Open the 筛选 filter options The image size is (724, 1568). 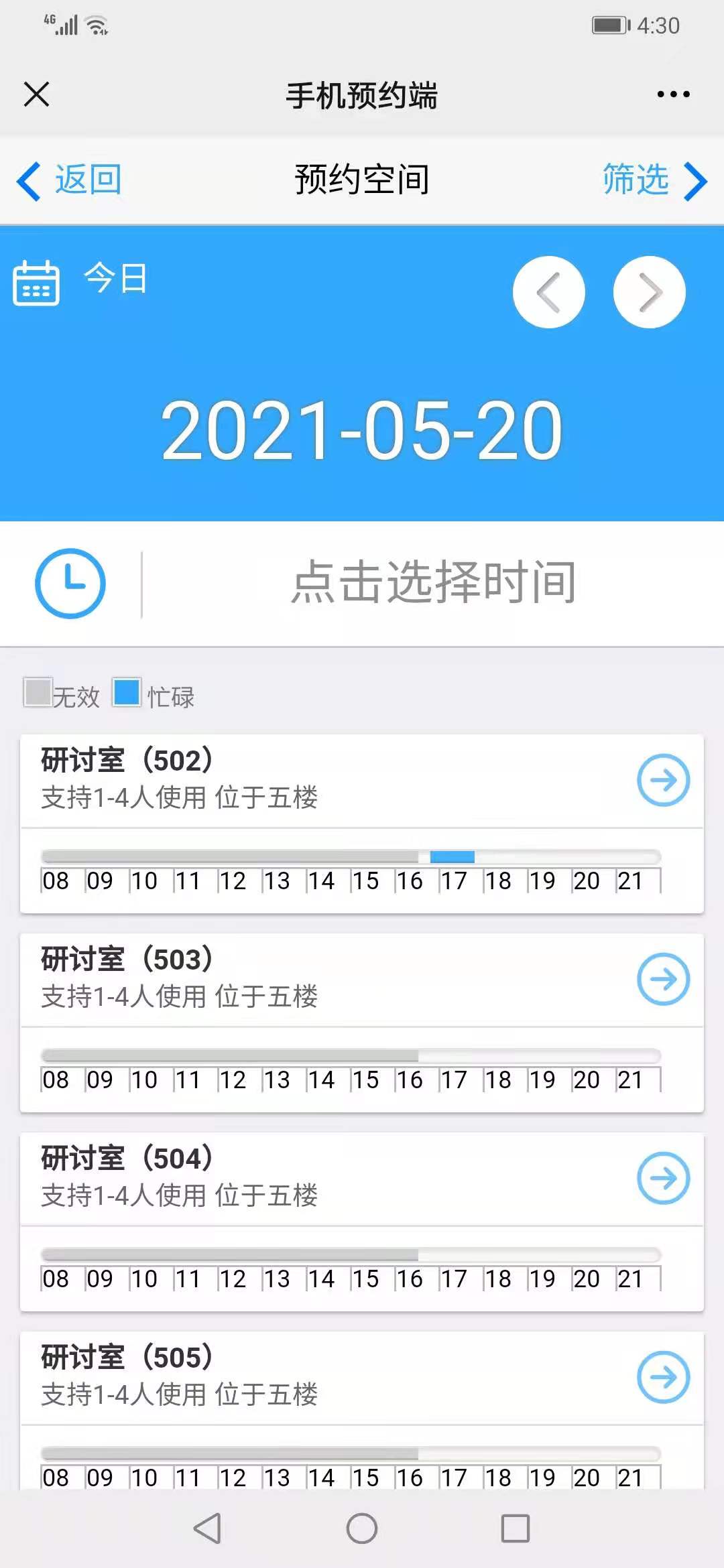coord(654,180)
